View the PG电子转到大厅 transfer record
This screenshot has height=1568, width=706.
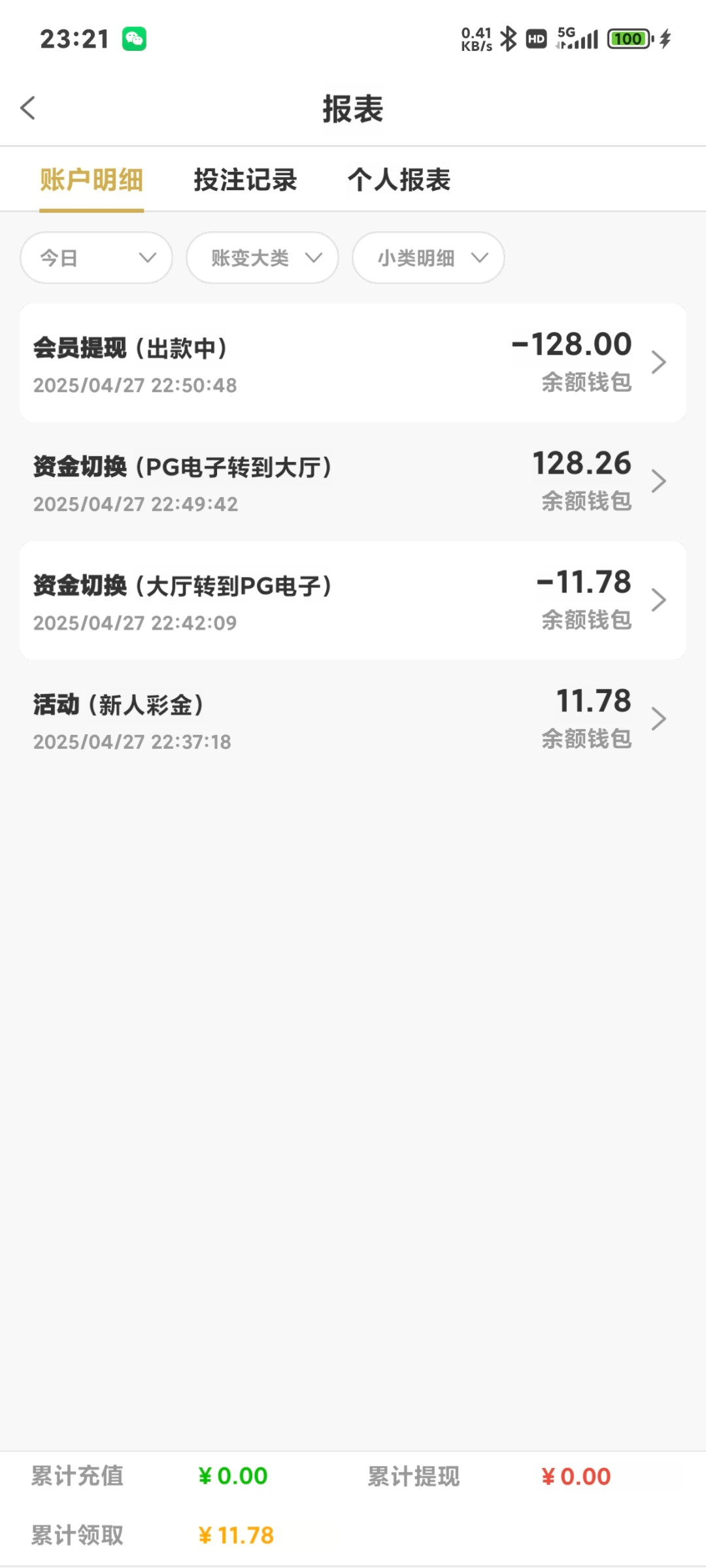[353, 482]
